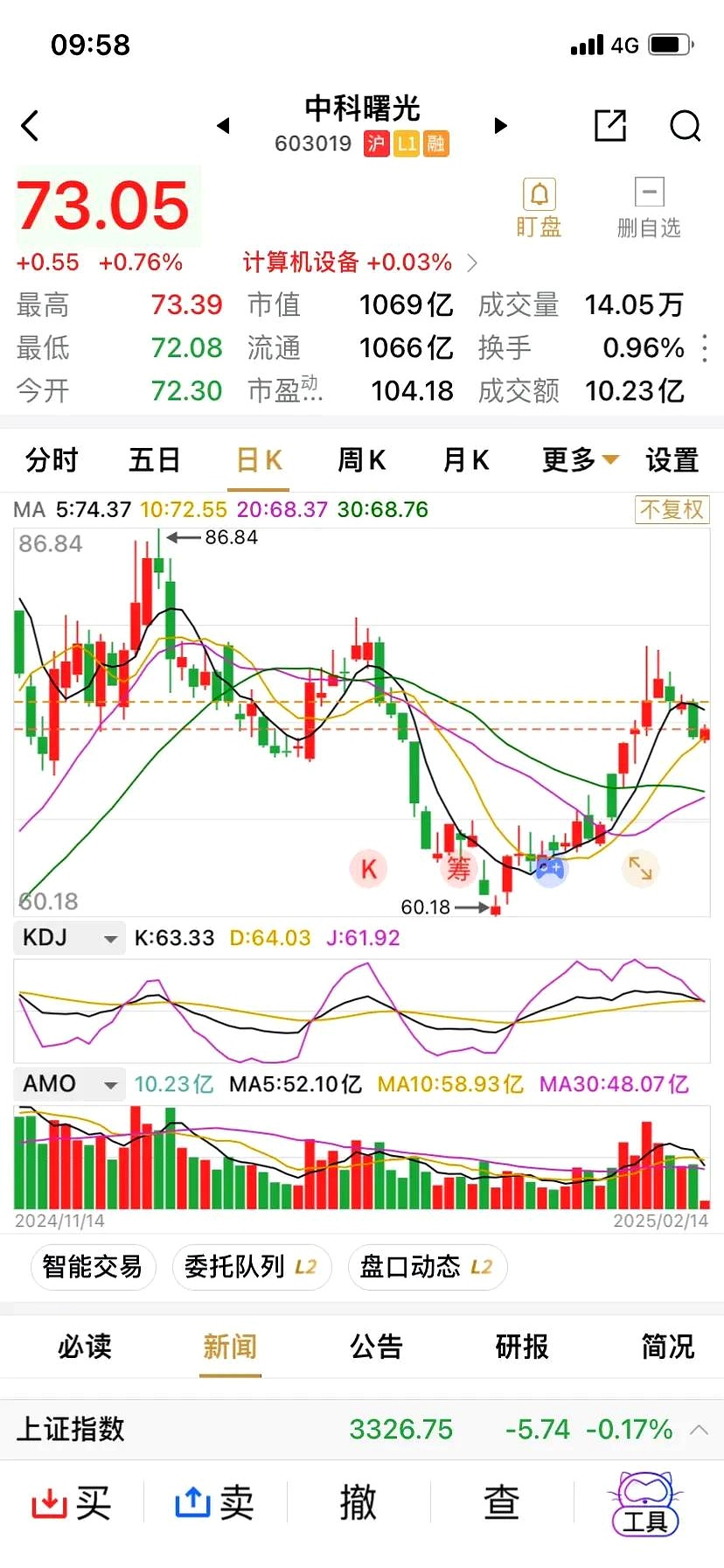The width and height of the screenshot is (724, 1568).
Task: Go back using the top-left arrow
Action: point(31,126)
